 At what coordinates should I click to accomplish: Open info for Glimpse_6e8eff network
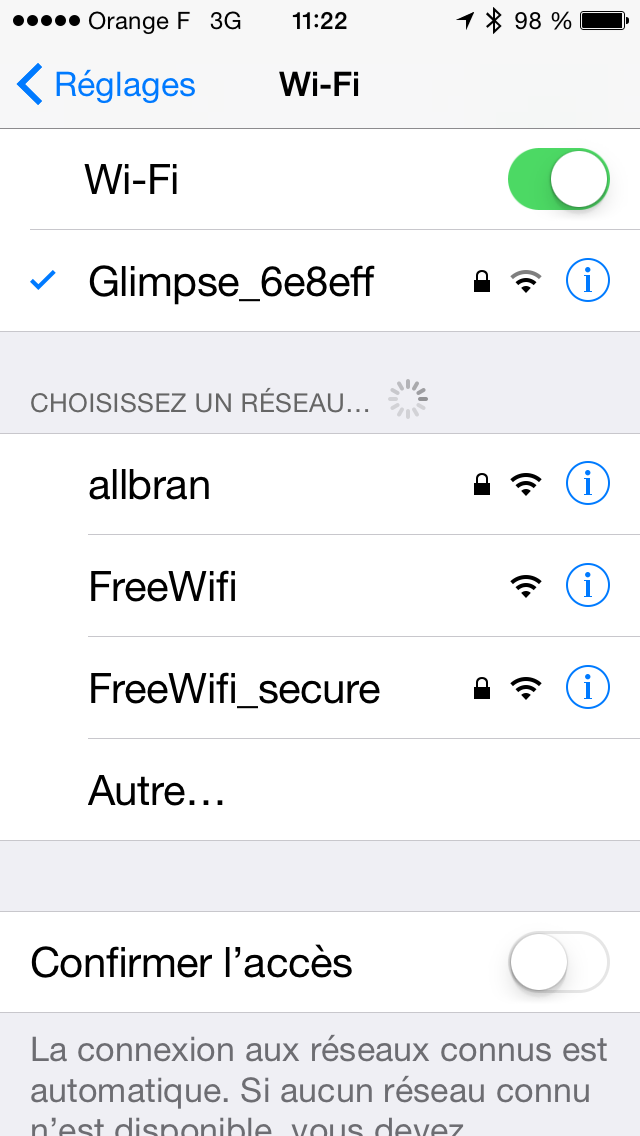(587, 281)
